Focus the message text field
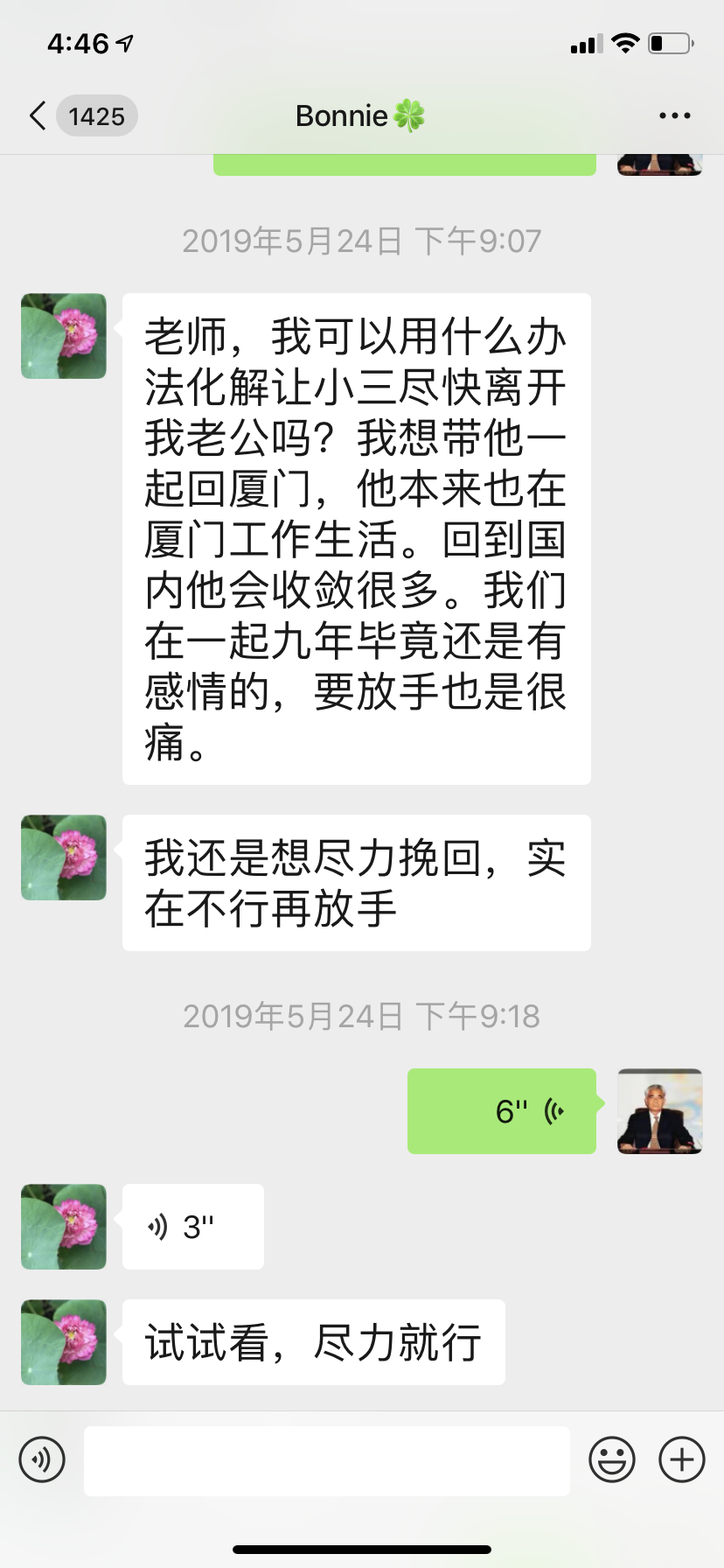This screenshot has height=1568, width=724. 327,1460
